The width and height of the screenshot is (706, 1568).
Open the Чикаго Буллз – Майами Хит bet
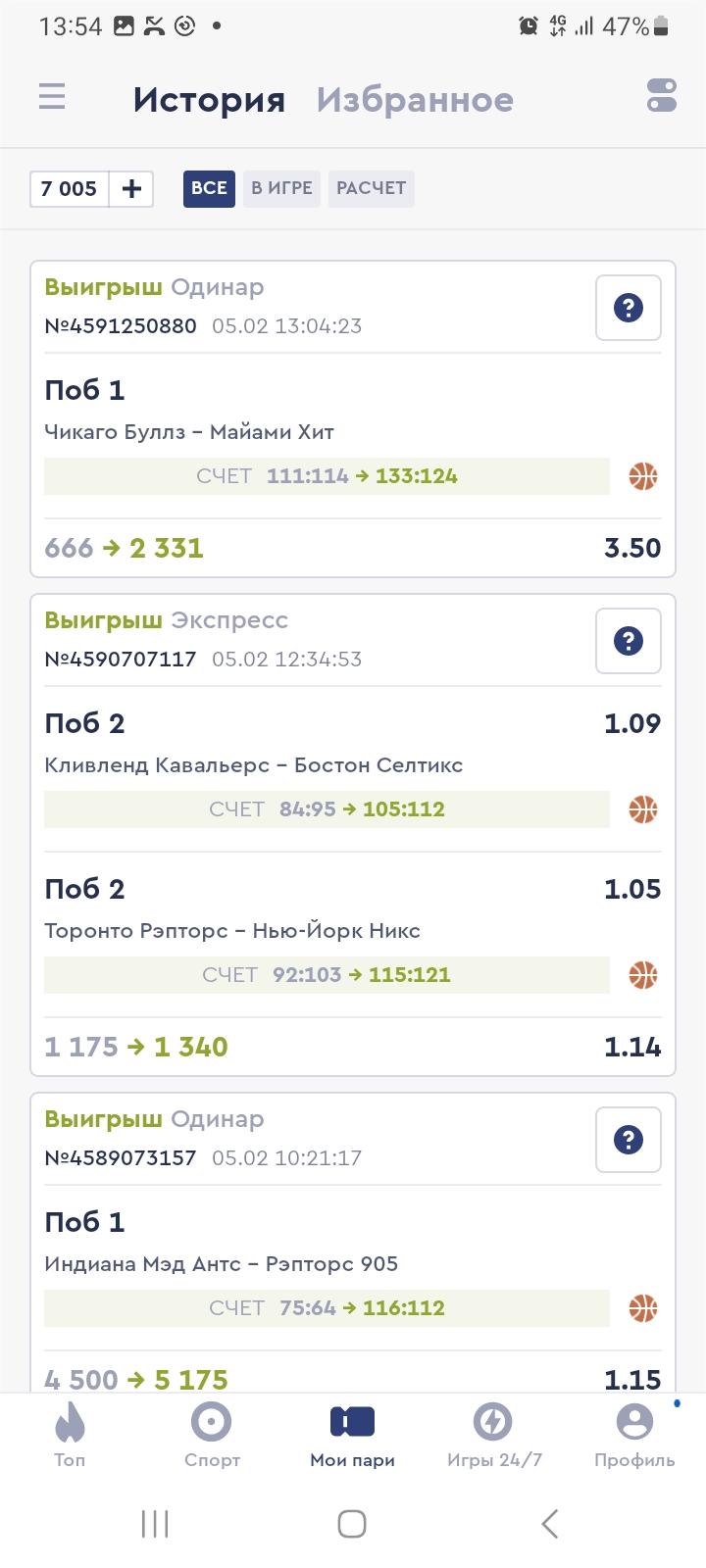[x=189, y=431]
